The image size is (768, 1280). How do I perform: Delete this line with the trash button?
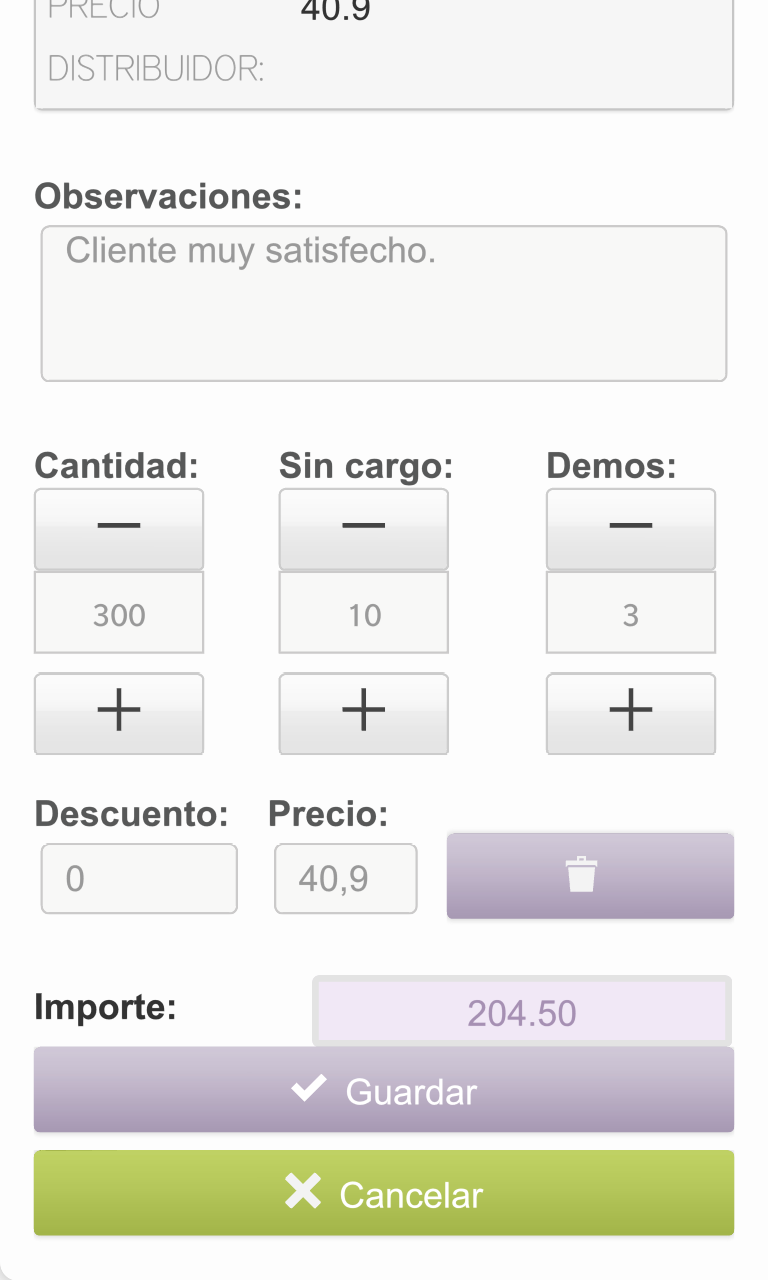590,875
